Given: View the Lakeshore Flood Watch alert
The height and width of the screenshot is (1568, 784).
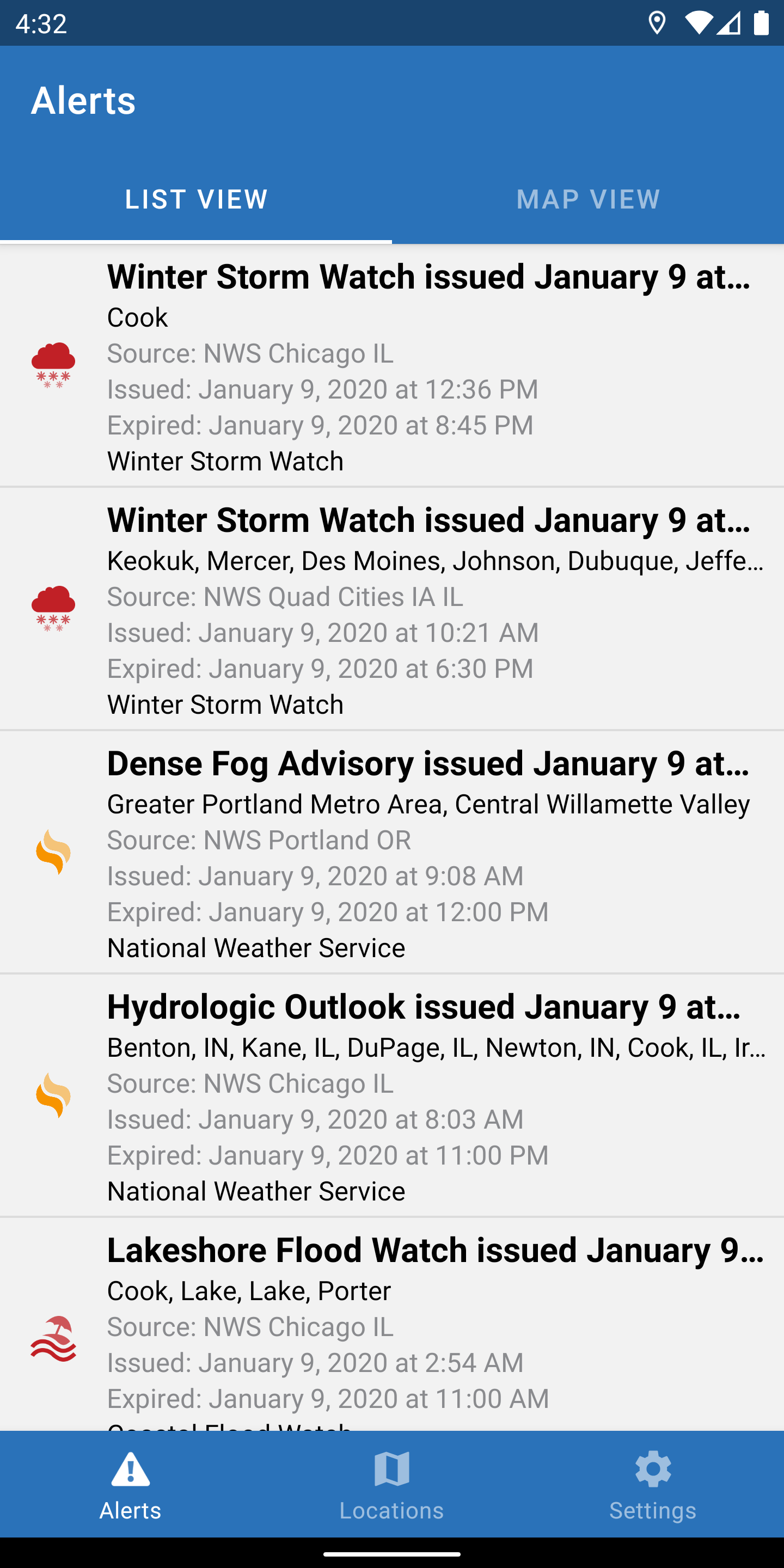Looking at the screenshot, I should pos(392,1325).
